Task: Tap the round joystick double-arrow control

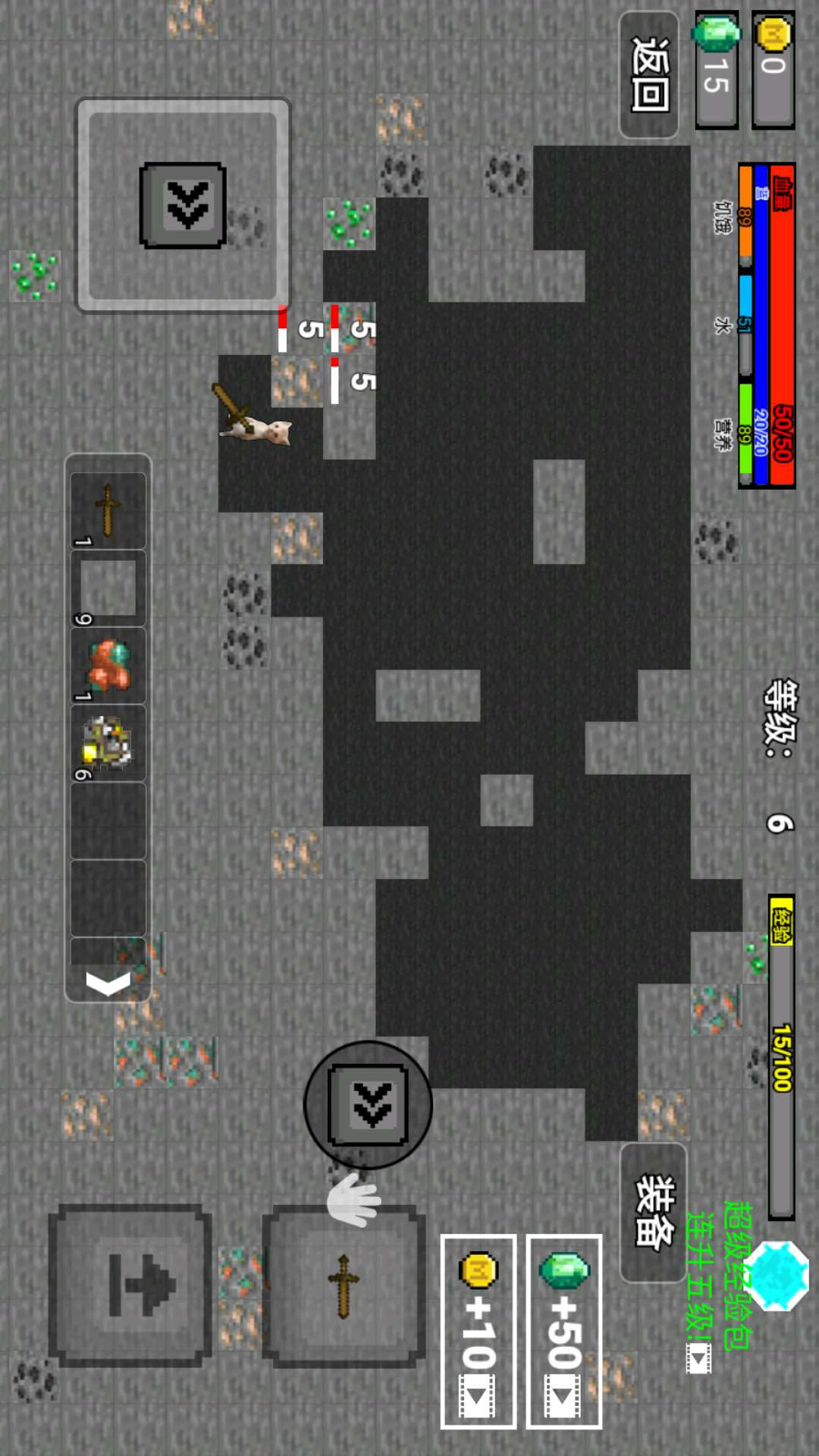Action: pos(368,1105)
